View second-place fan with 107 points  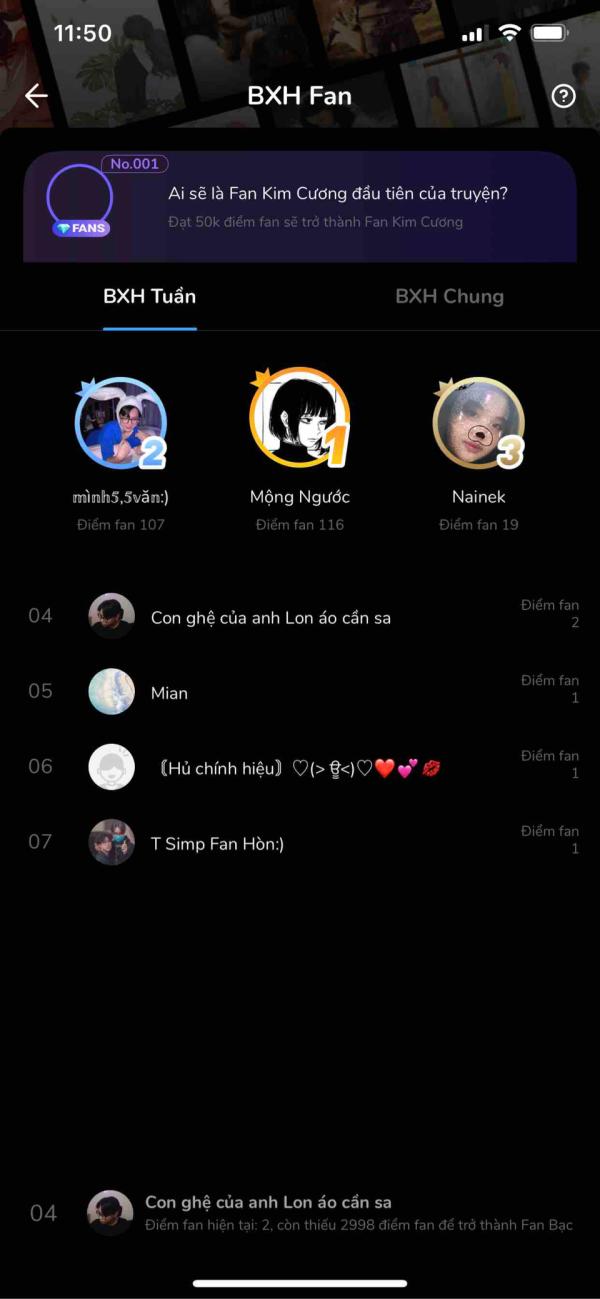pos(120,424)
